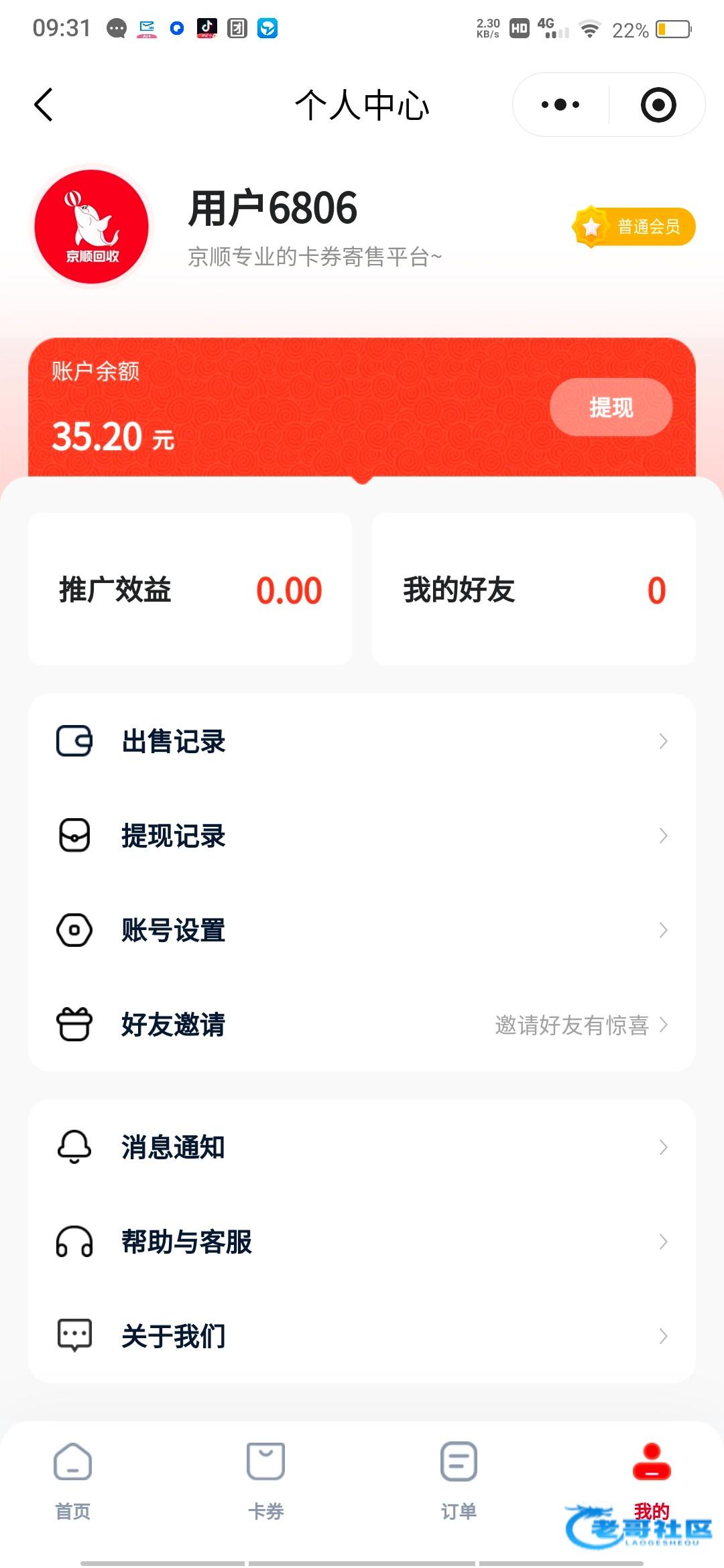Viewport: 724px width, 1568px height.
Task: Tap the 提现 withdraw button
Action: coord(611,407)
